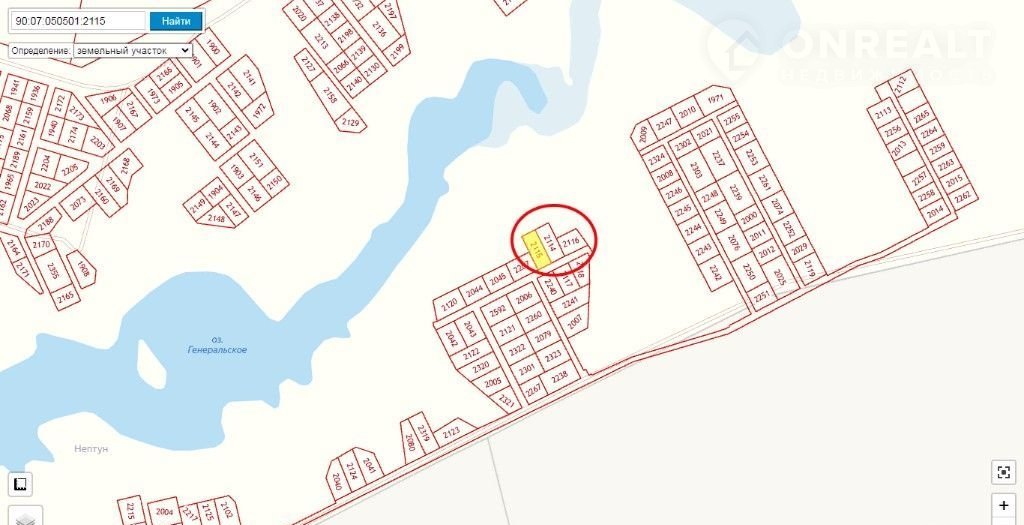Open the map layers button
This screenshot has height=525, width=1024.
(28, 517)
